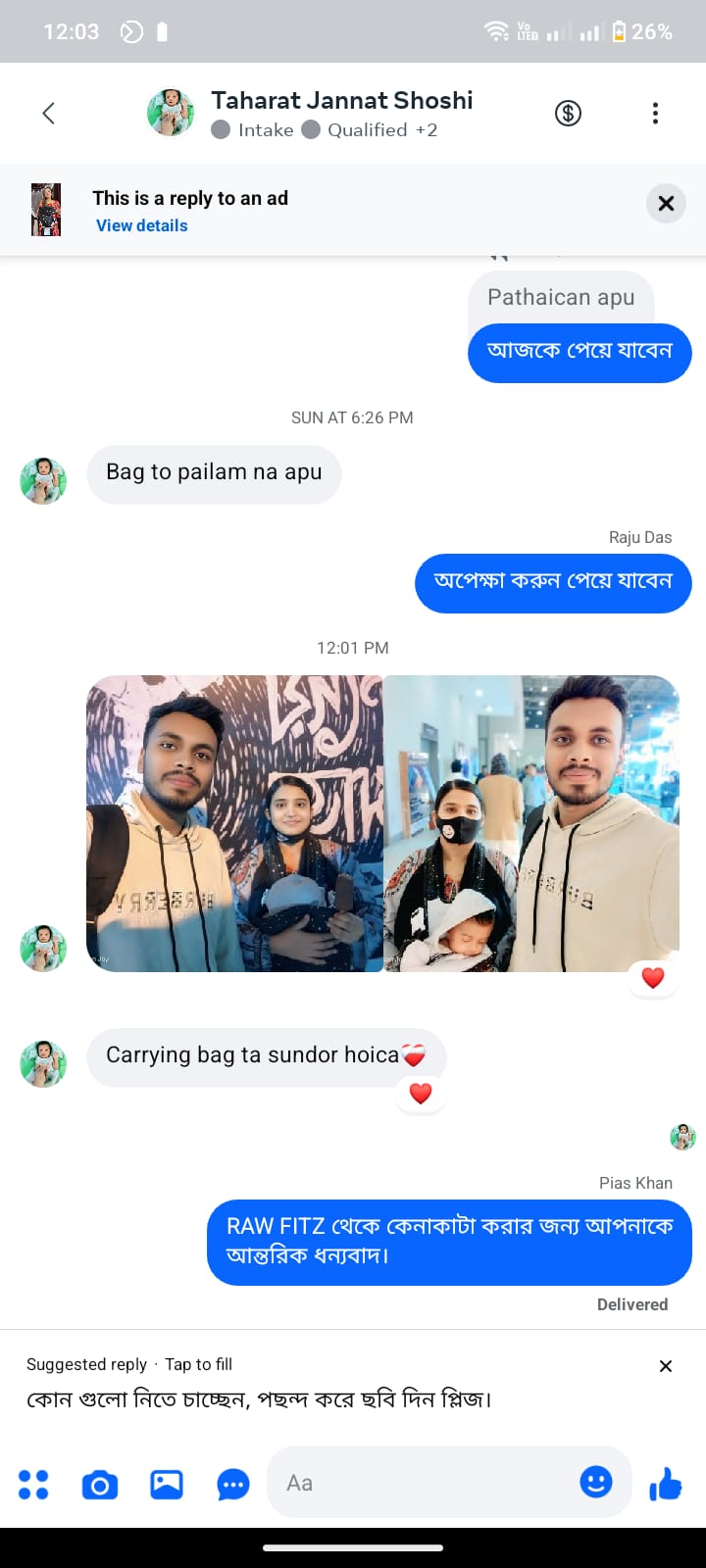
Task: Open the emoji picker
Action: tap(596, 1482)
